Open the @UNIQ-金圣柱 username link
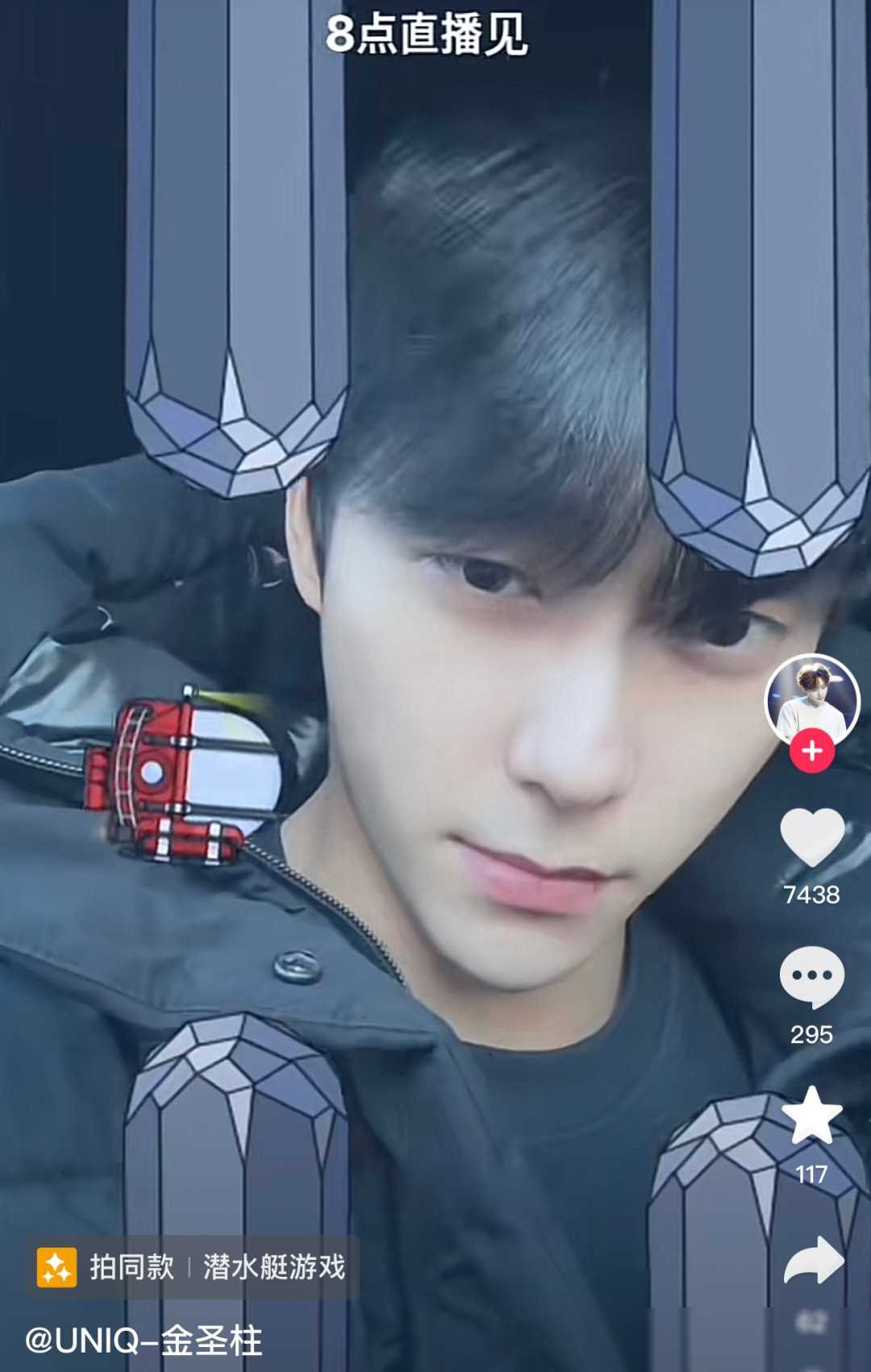Viewport: 871px width, 1372px height. tap(144, 1341)
